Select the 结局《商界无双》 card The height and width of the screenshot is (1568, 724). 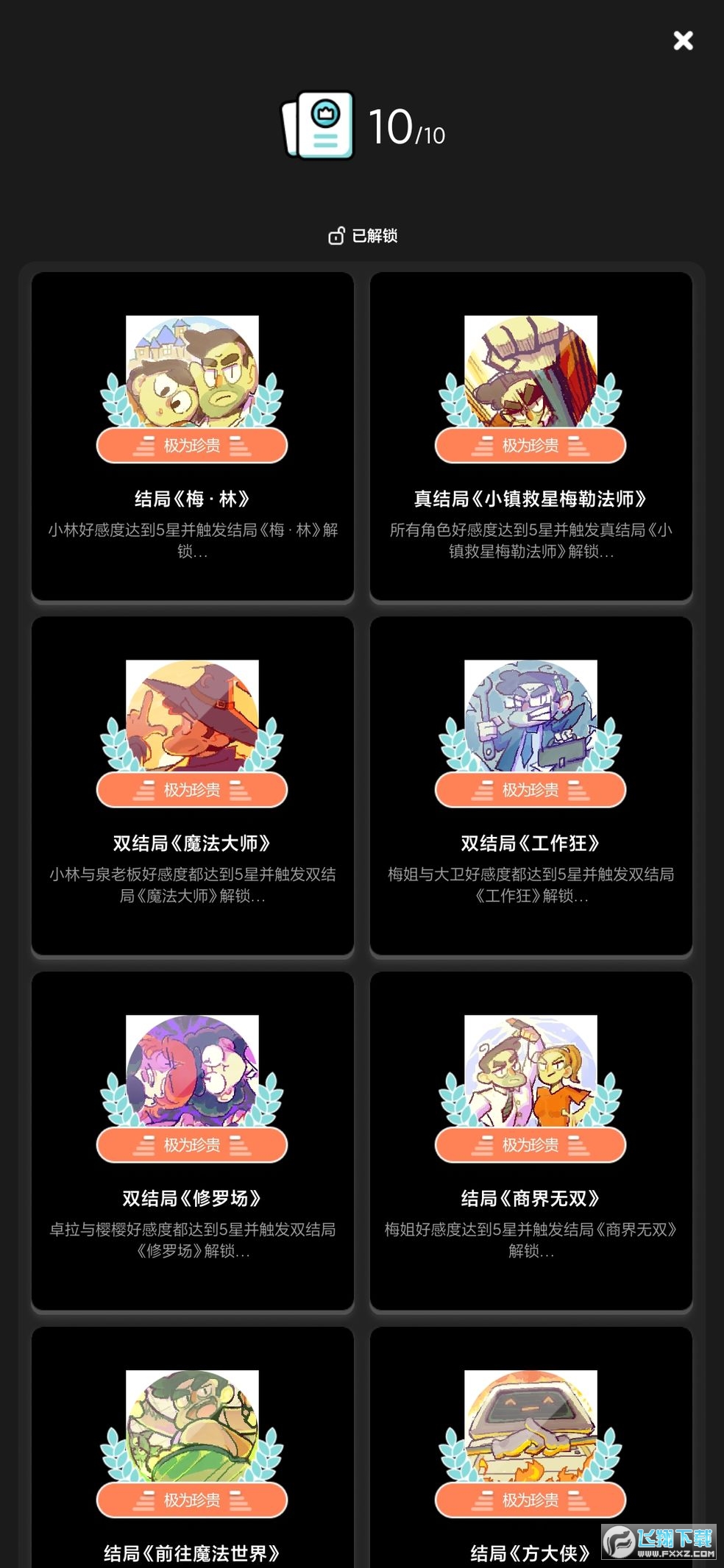(x=530, y=1139)
